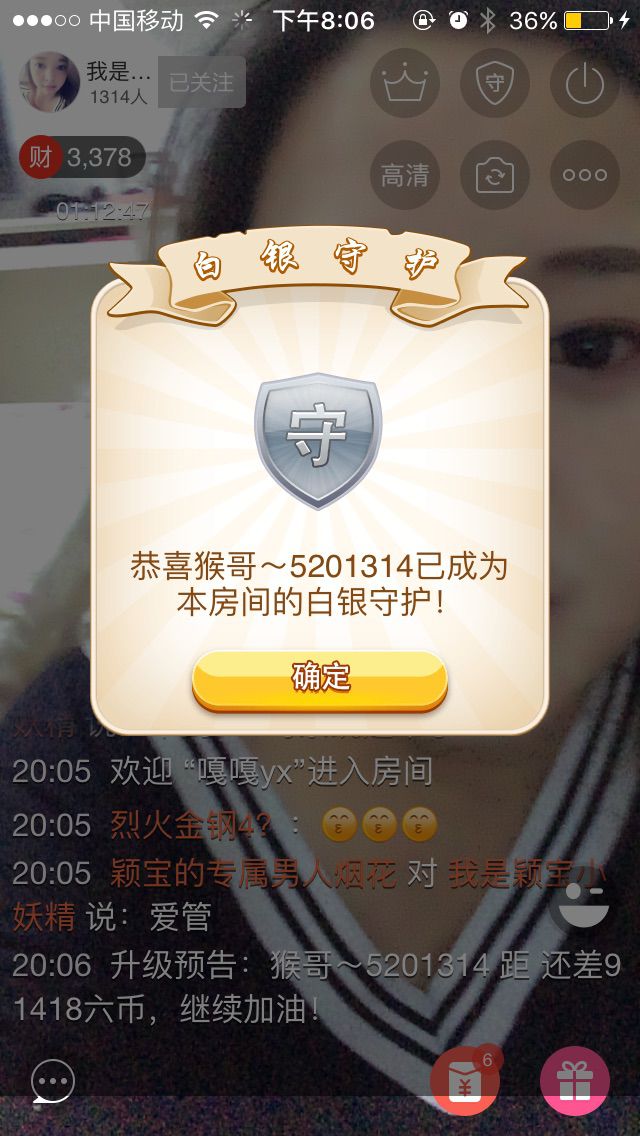640x1136 pixels.
Task: Open the 财 3,378 wealth counter
Action: coord(82,157)
